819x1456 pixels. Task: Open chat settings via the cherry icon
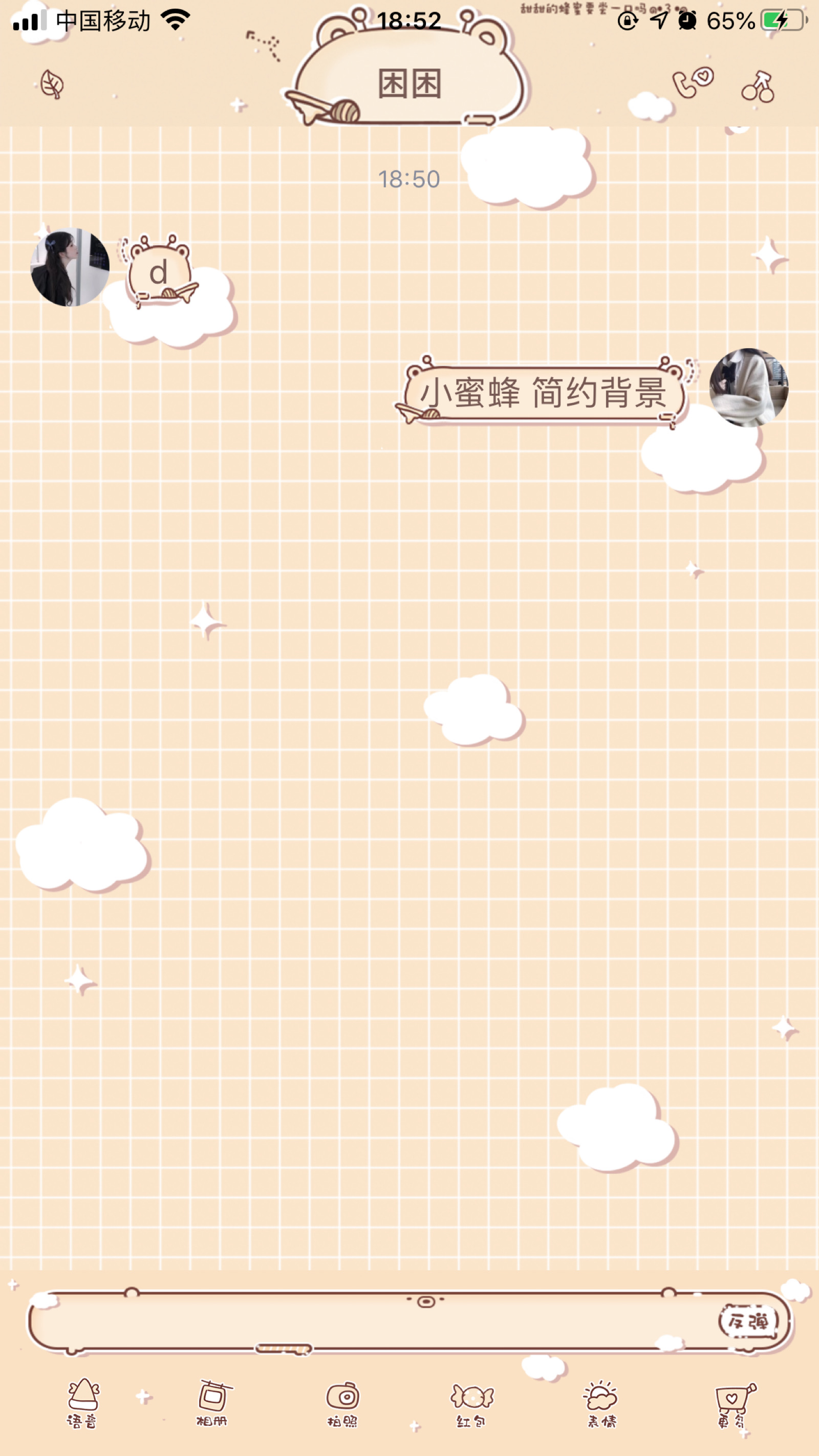point(758,87)
